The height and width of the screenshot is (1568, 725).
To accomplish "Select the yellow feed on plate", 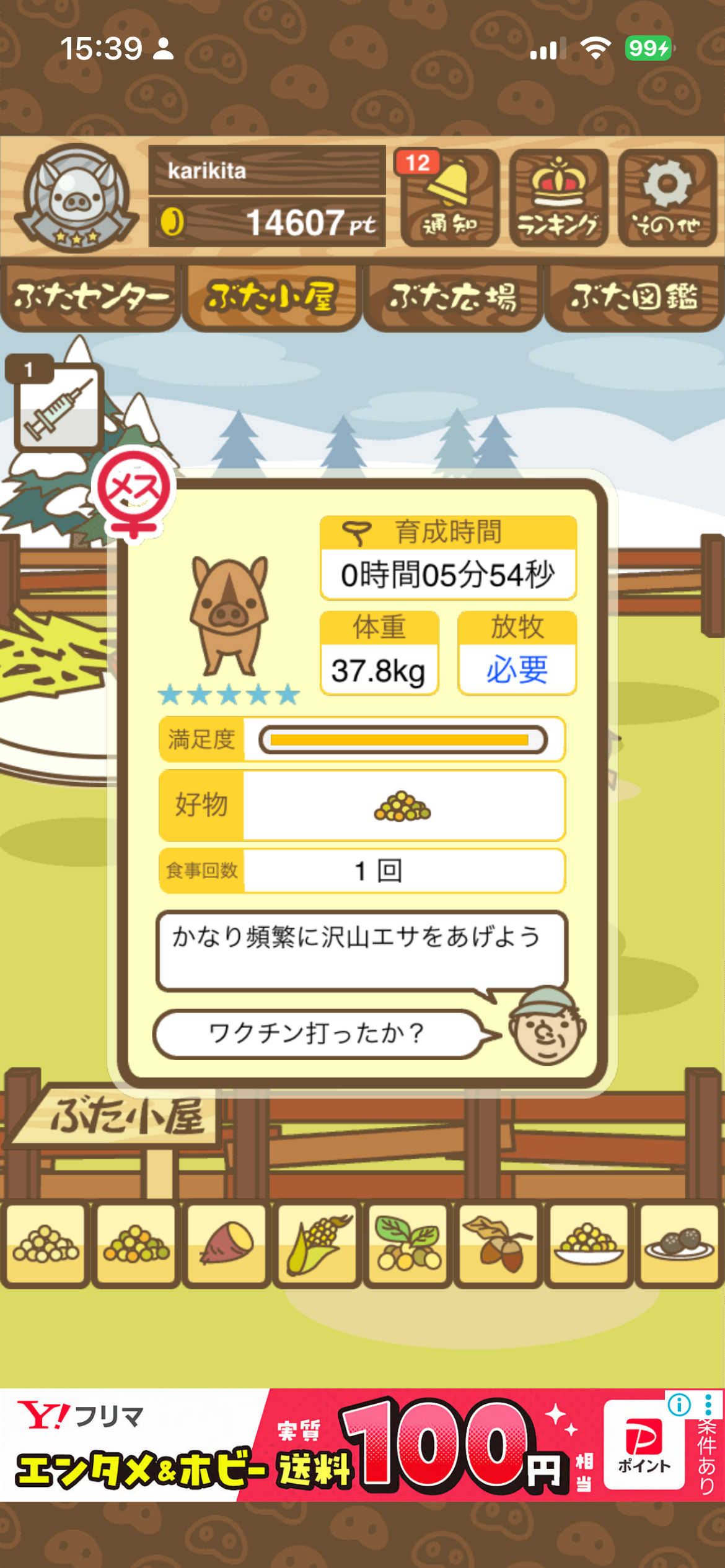I will pos(589,1245).
